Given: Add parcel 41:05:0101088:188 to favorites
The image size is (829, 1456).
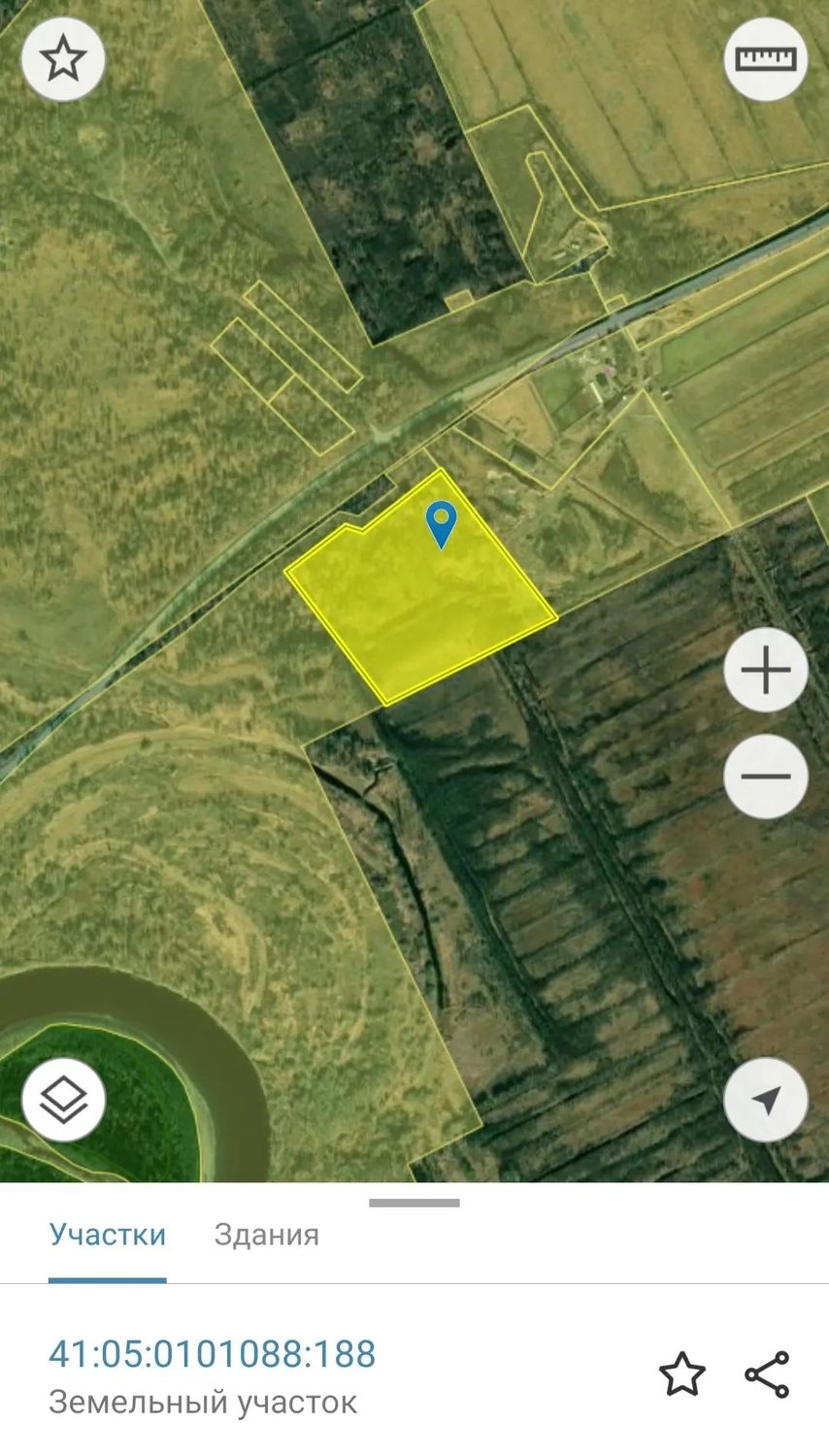Looking at the screenshot, I should [x=682, y=1373].
